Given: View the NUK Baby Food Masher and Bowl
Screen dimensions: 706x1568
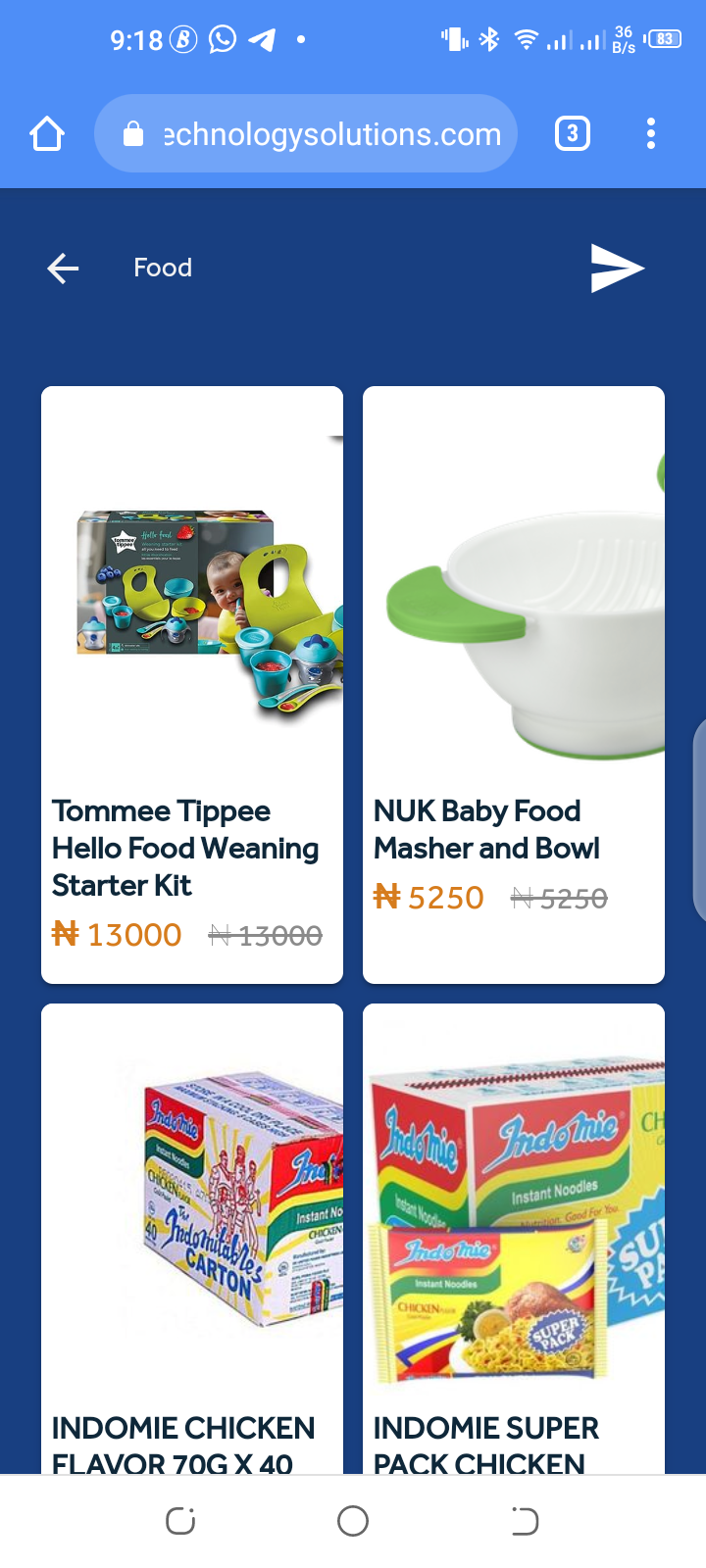Looking at the screenshot, I should click(x=514, y=685).
